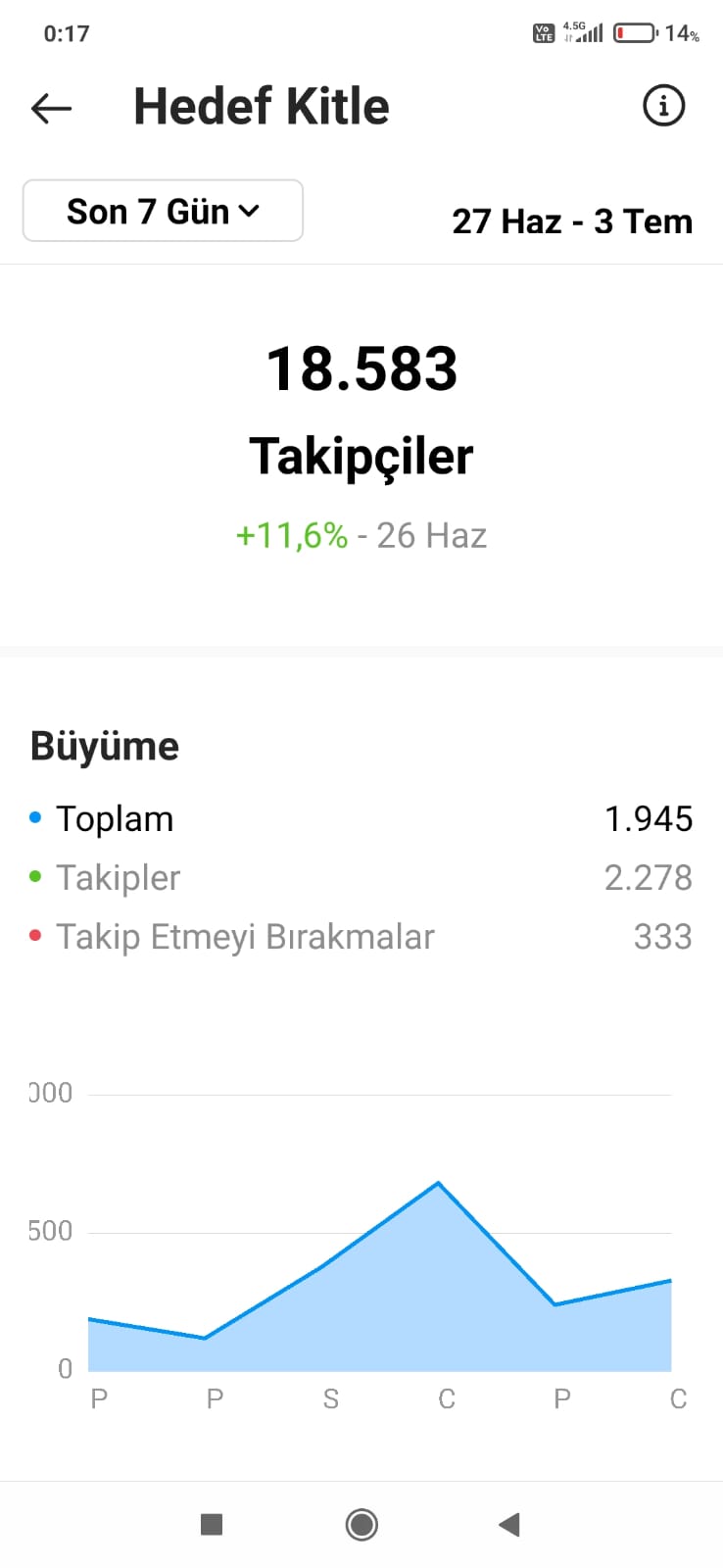Image resolution: width=723 pixels, height=1568 pixels.
Task: Expand the Son 7 Gün period dropdown
Action: 163,211
